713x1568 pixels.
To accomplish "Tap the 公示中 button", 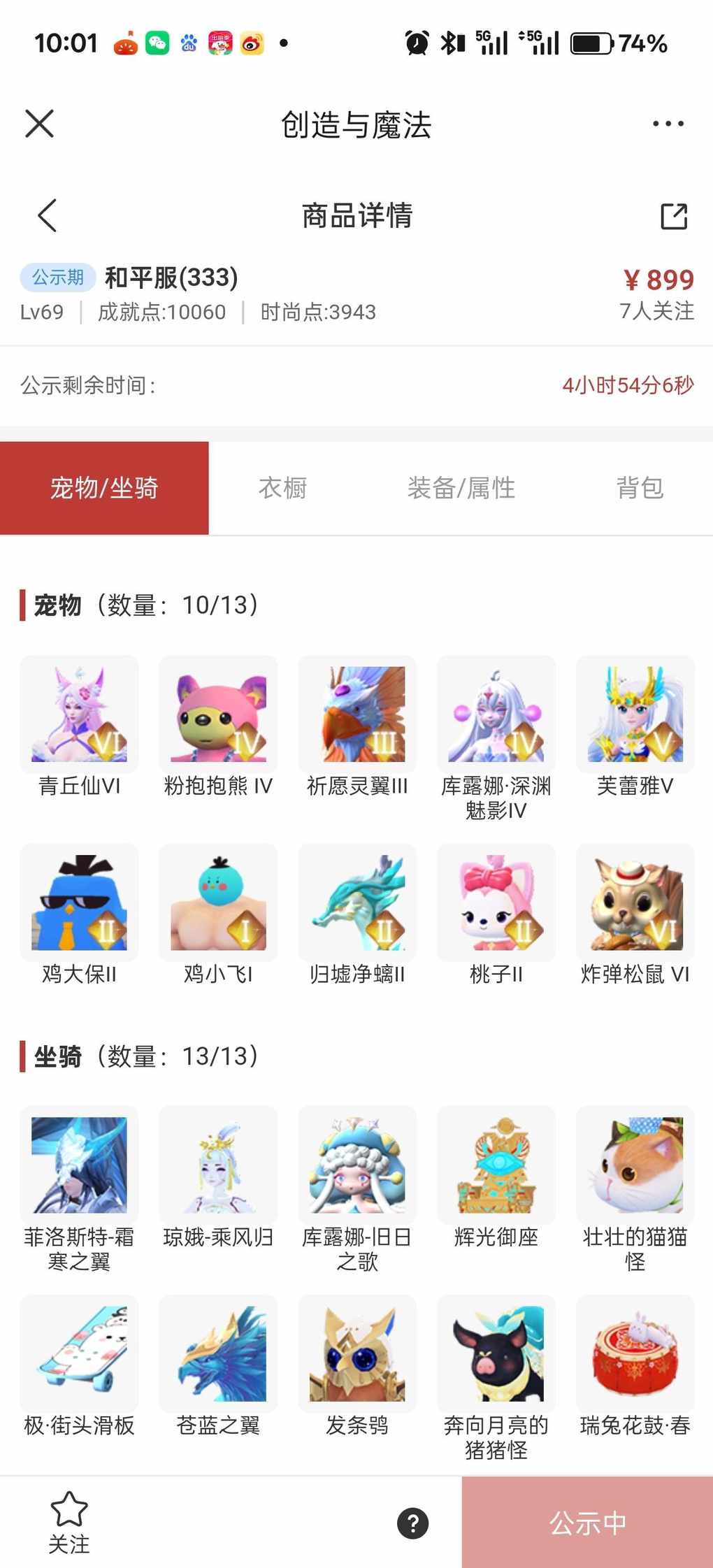I will tap(587, 1523).
